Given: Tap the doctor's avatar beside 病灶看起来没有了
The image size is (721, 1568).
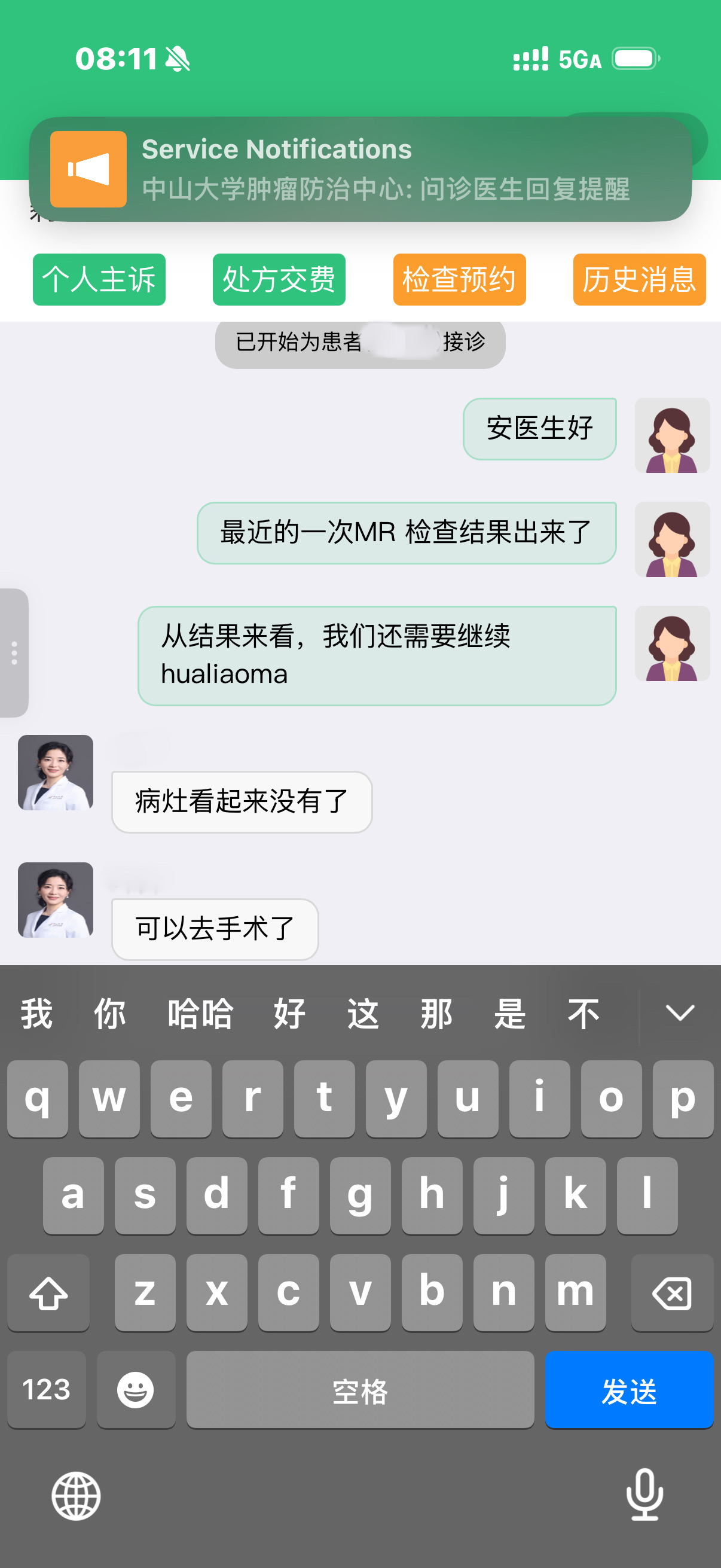Looking at the screenshot, I should point(56,772).
